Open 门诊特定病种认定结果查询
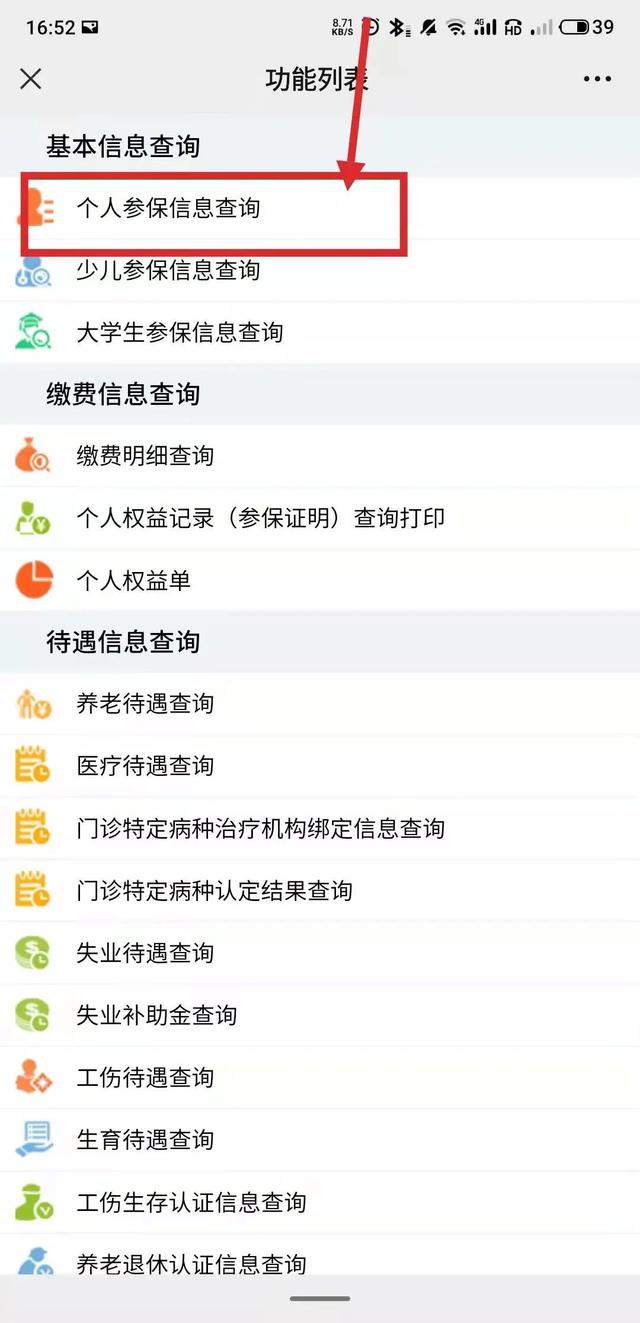 pyautogui.click(x=320, y=890)
